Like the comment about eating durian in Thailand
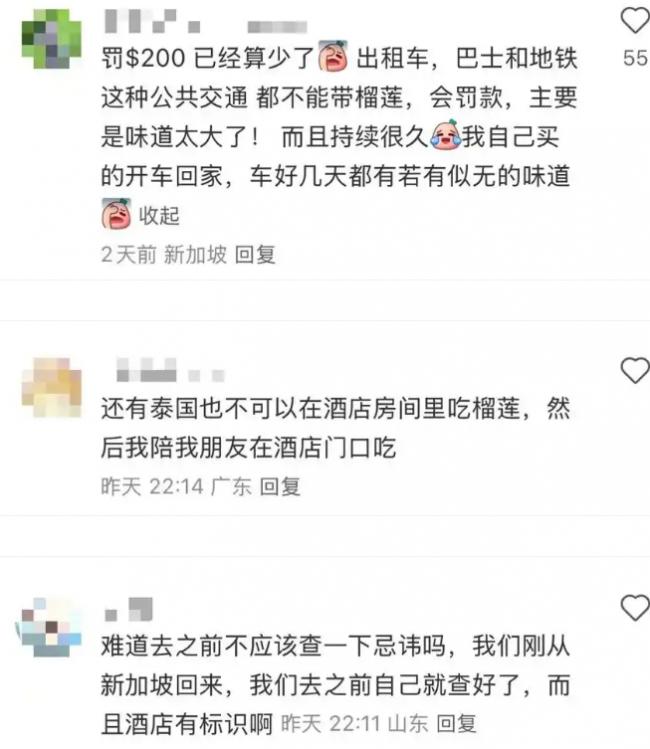 tap(634, 371)
